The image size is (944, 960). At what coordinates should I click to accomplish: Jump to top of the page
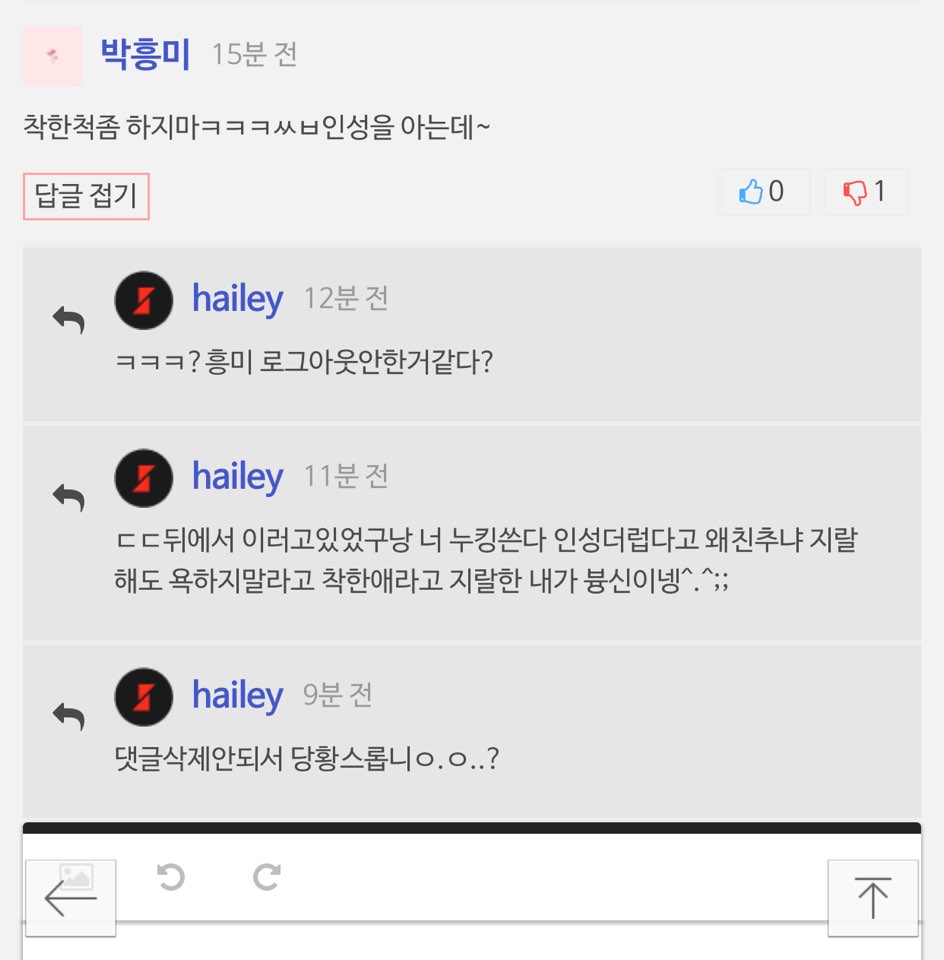872,897
